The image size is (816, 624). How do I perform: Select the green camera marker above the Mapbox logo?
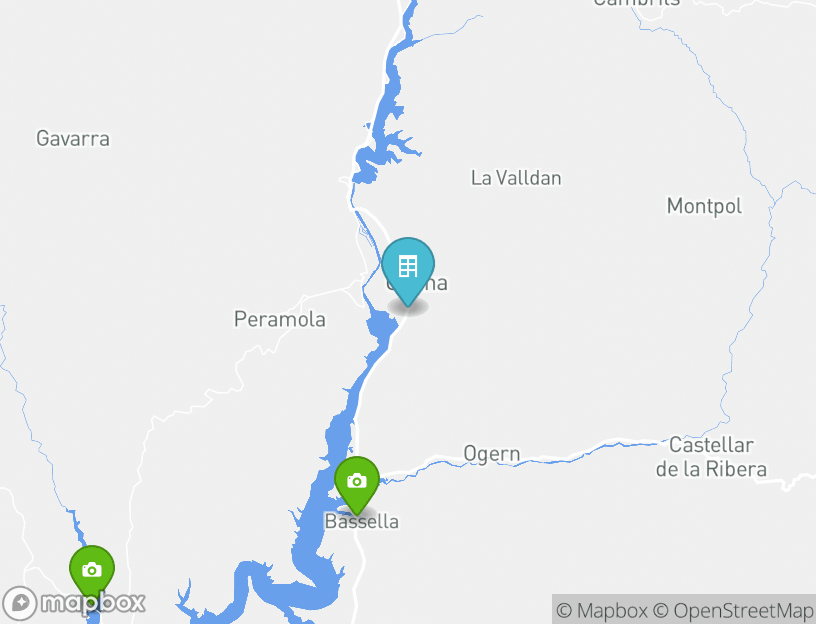tap(91, 570)
